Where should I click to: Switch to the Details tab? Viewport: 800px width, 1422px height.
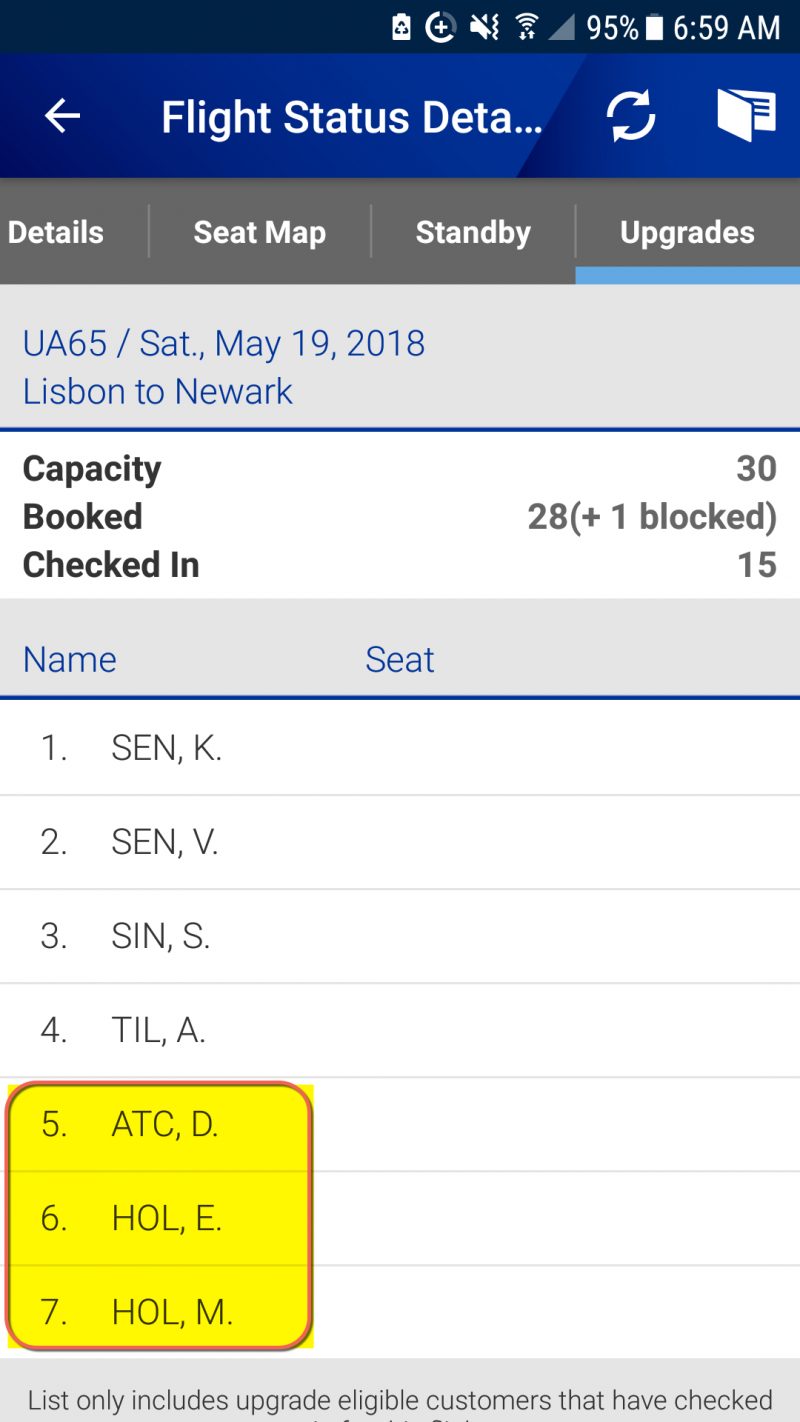coord(56,232)
